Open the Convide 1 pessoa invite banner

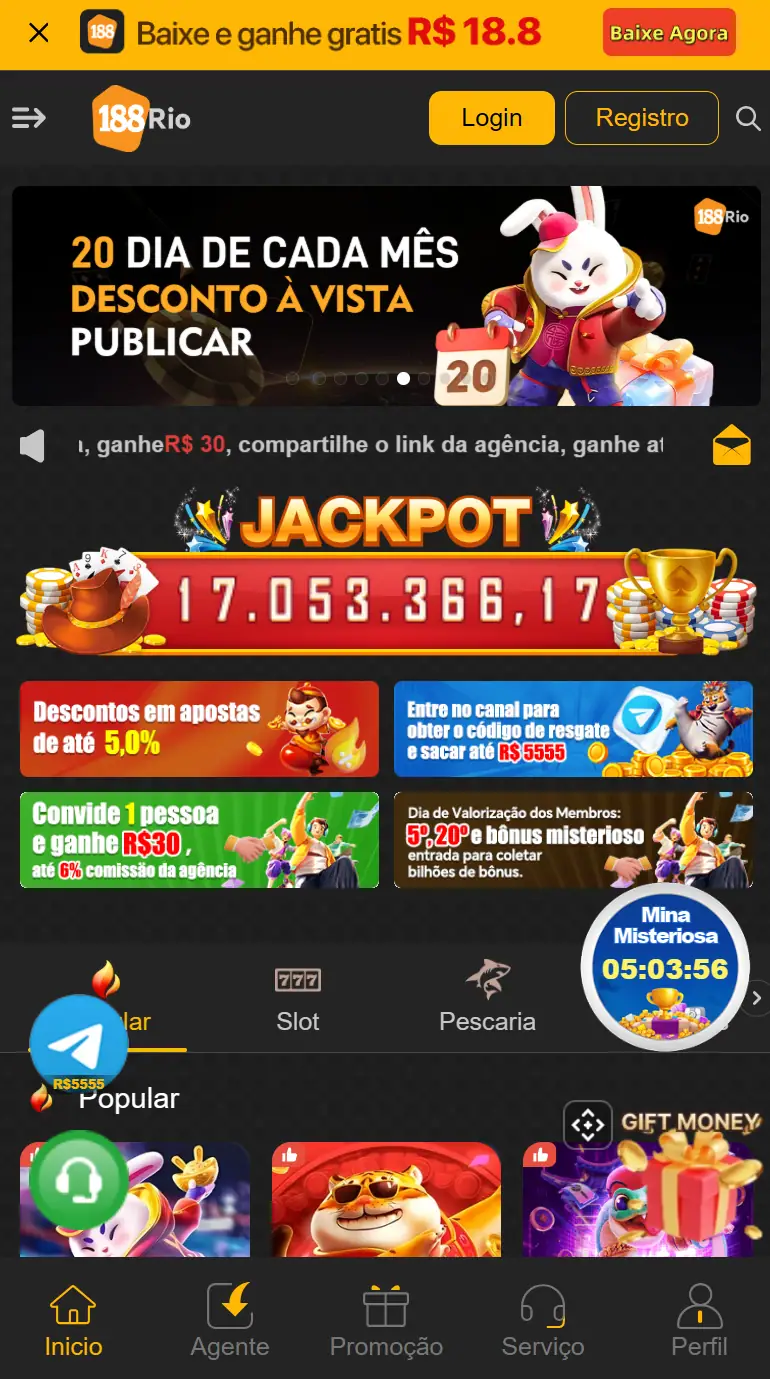tap(199, 840)
